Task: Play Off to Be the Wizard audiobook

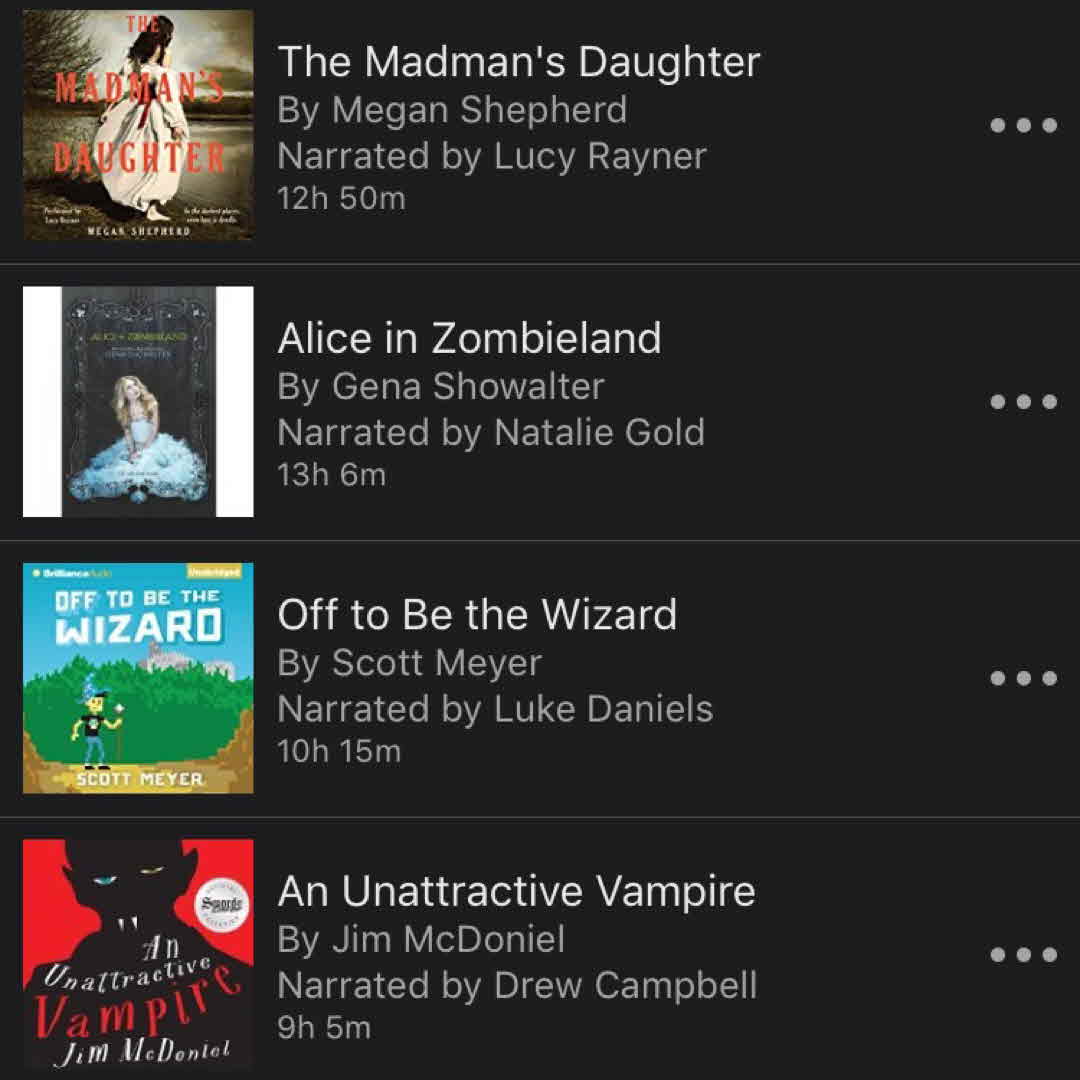Action: point(477,615)
